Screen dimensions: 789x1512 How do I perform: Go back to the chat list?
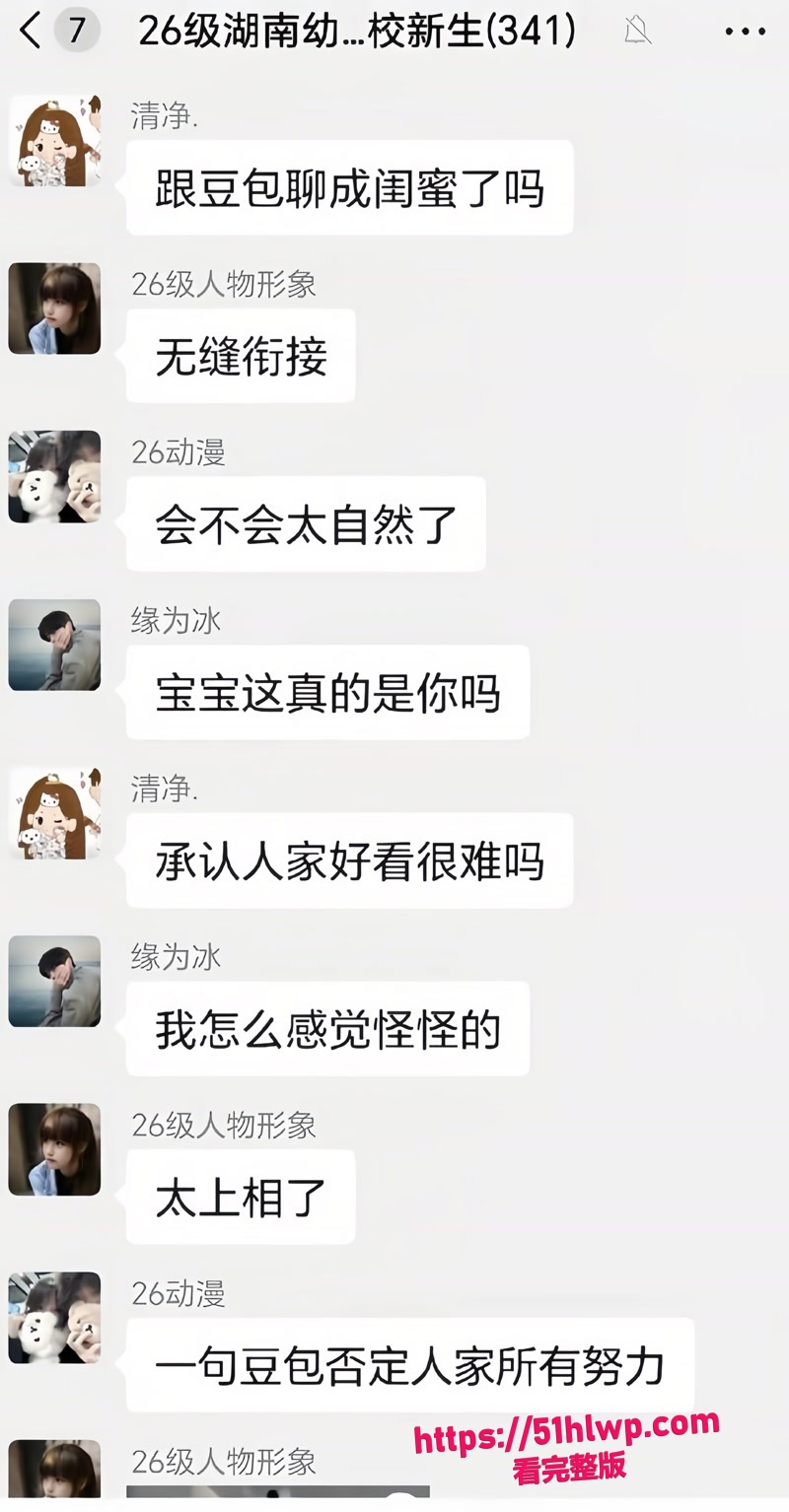(x=32, y=32)
